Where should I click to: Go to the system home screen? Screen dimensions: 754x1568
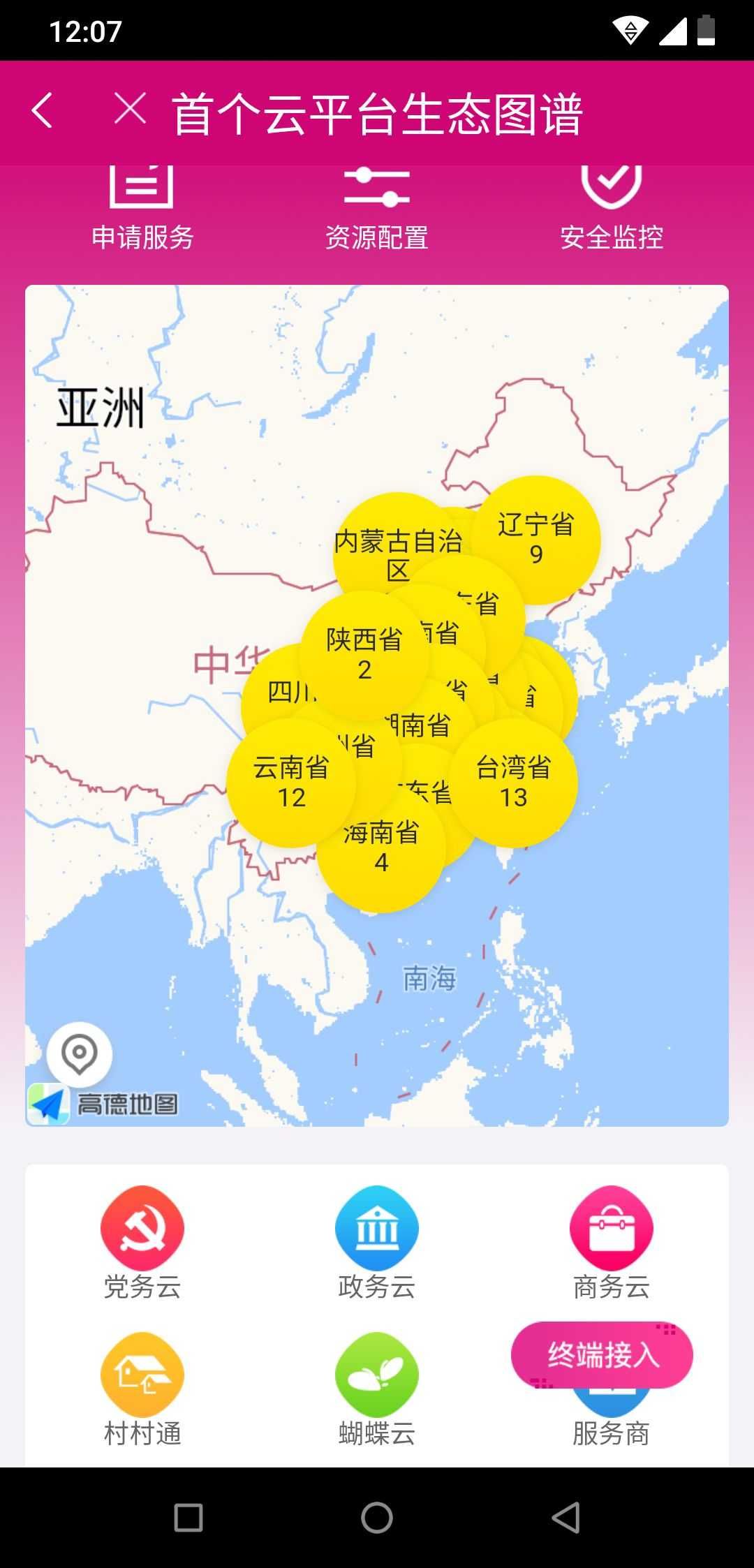click(x=377, y=1518)
